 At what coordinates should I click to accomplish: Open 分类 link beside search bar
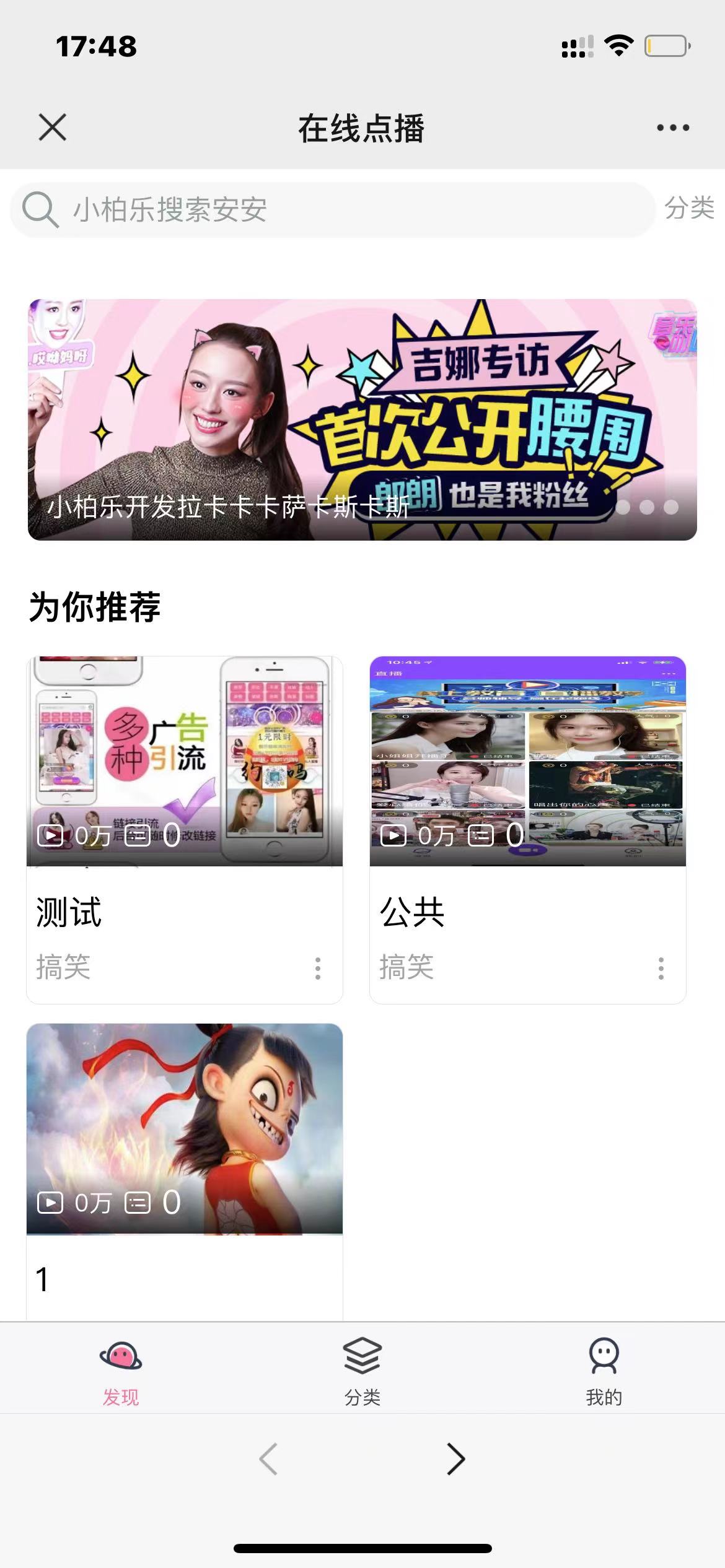point(689,208)
